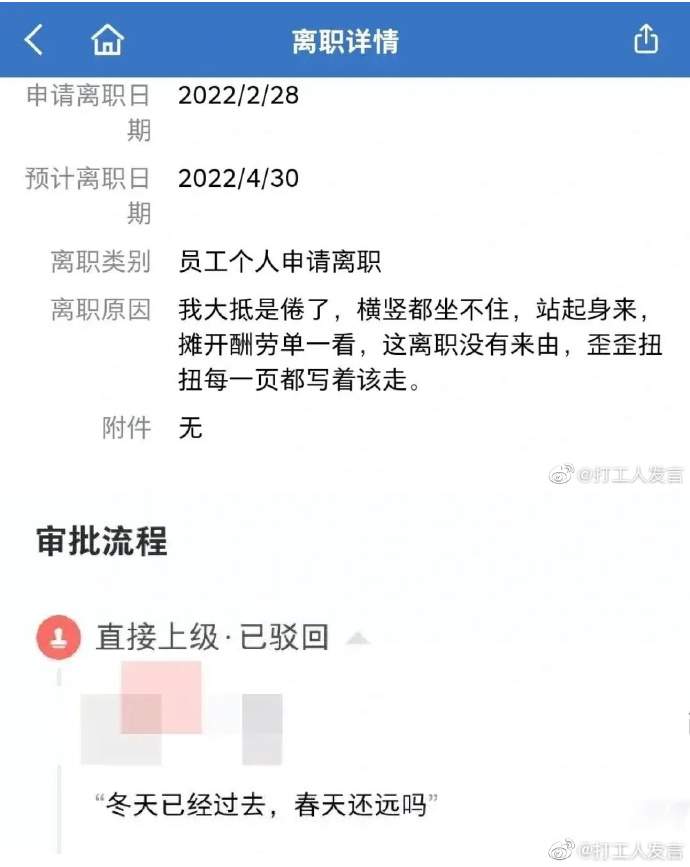The image size is (690, 867).
Task: Collapse the 直接上级·已驳回 approval step
Action: (x=357, y=638)
